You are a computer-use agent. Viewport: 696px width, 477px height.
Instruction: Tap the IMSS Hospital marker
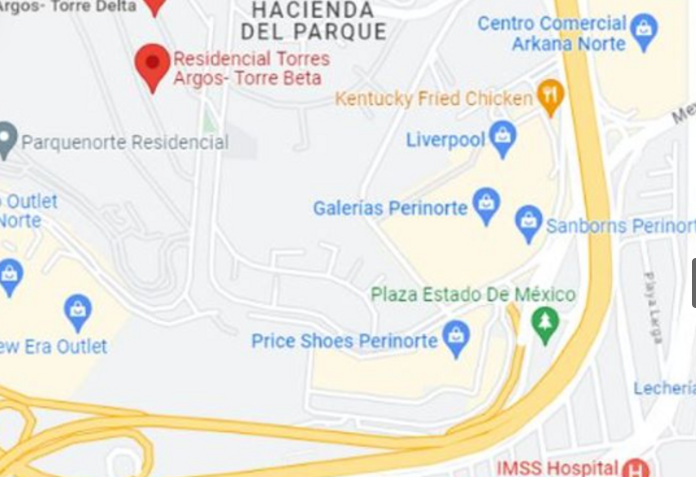(635, 468)
